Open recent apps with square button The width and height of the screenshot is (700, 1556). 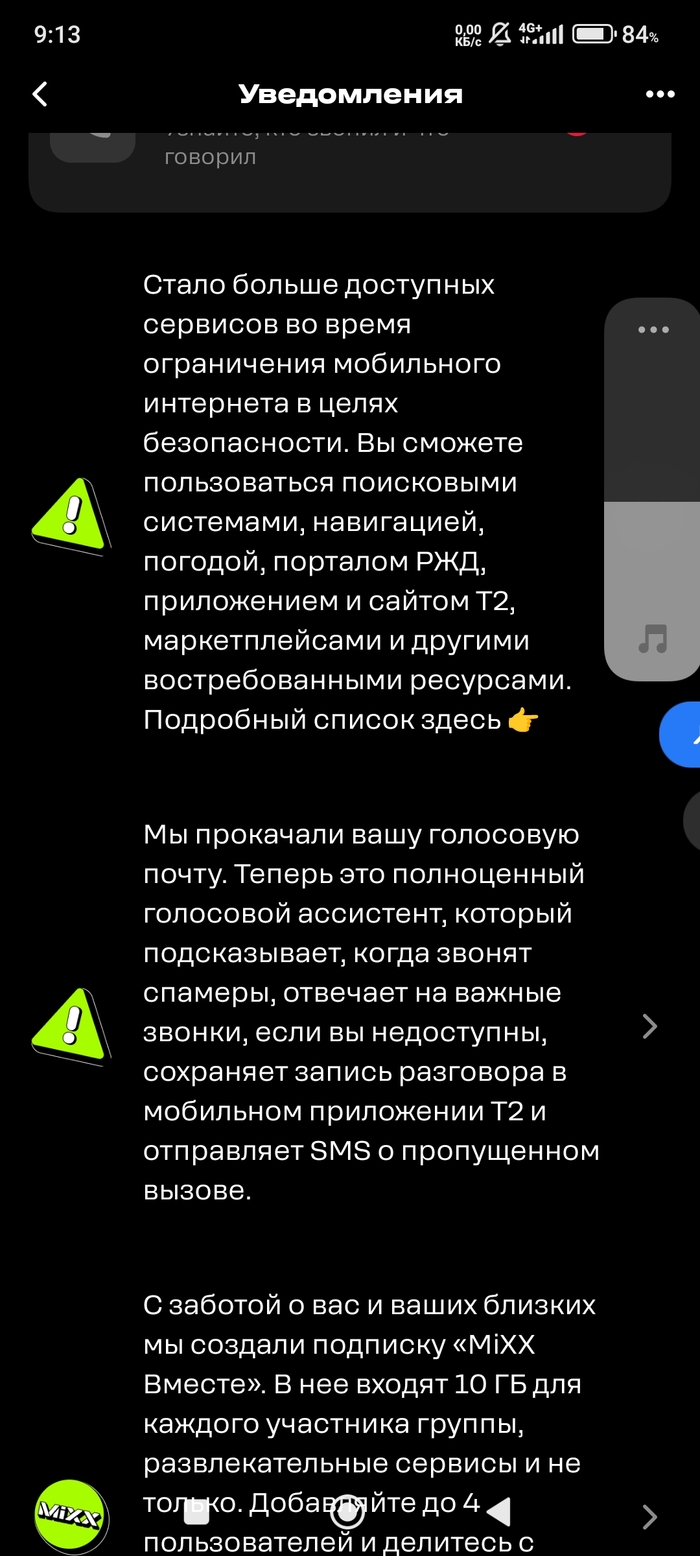tap(197, 1510)
